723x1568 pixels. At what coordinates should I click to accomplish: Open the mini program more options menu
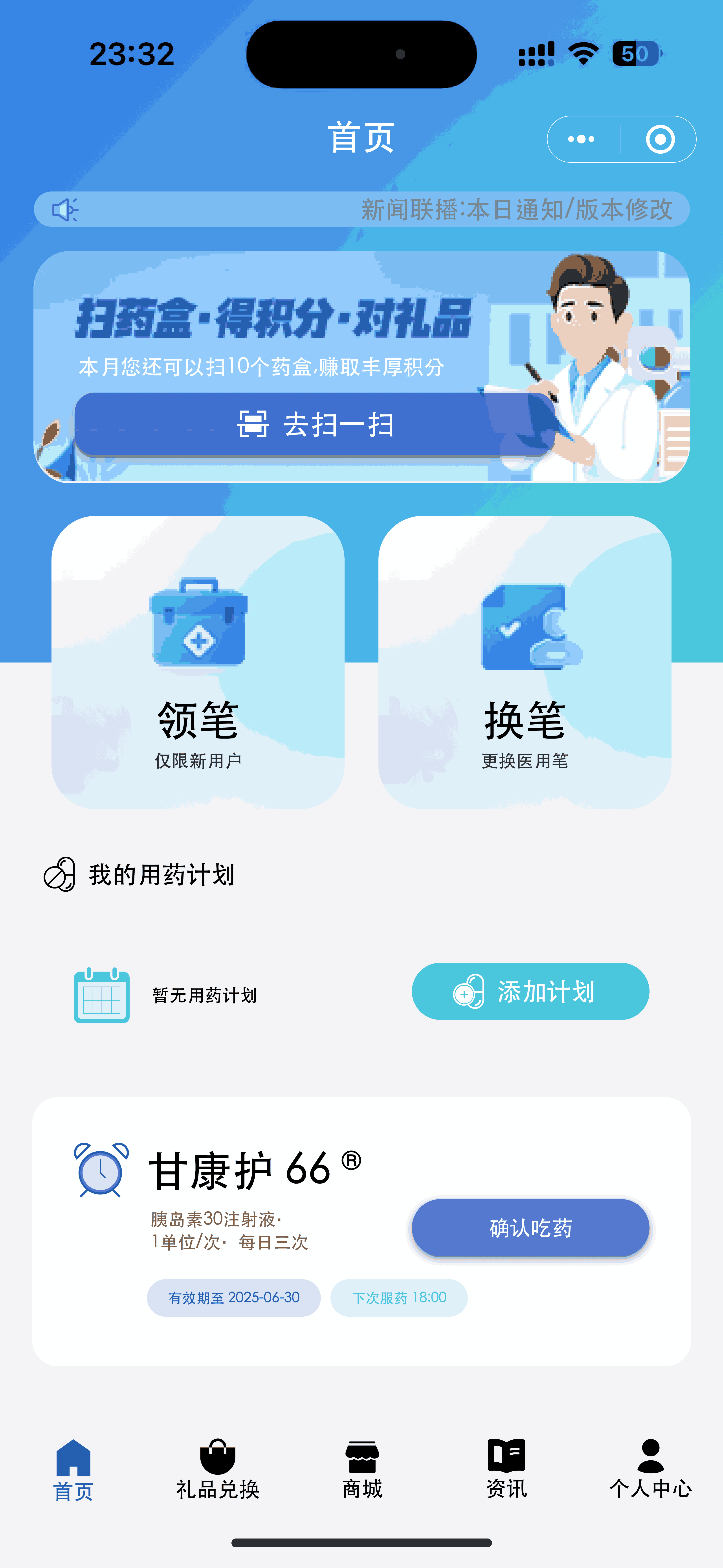click(x=581, y=139)
